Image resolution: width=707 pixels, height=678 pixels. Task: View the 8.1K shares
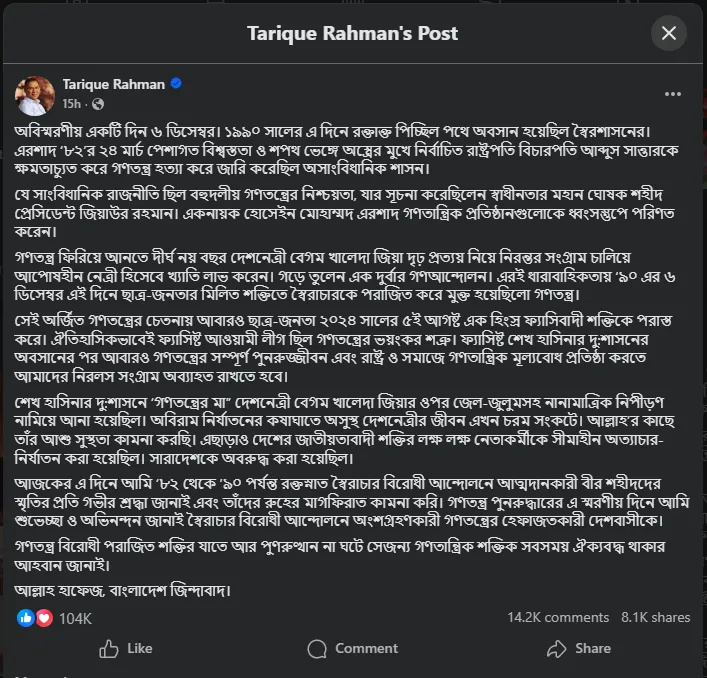(x=655, y=618)
